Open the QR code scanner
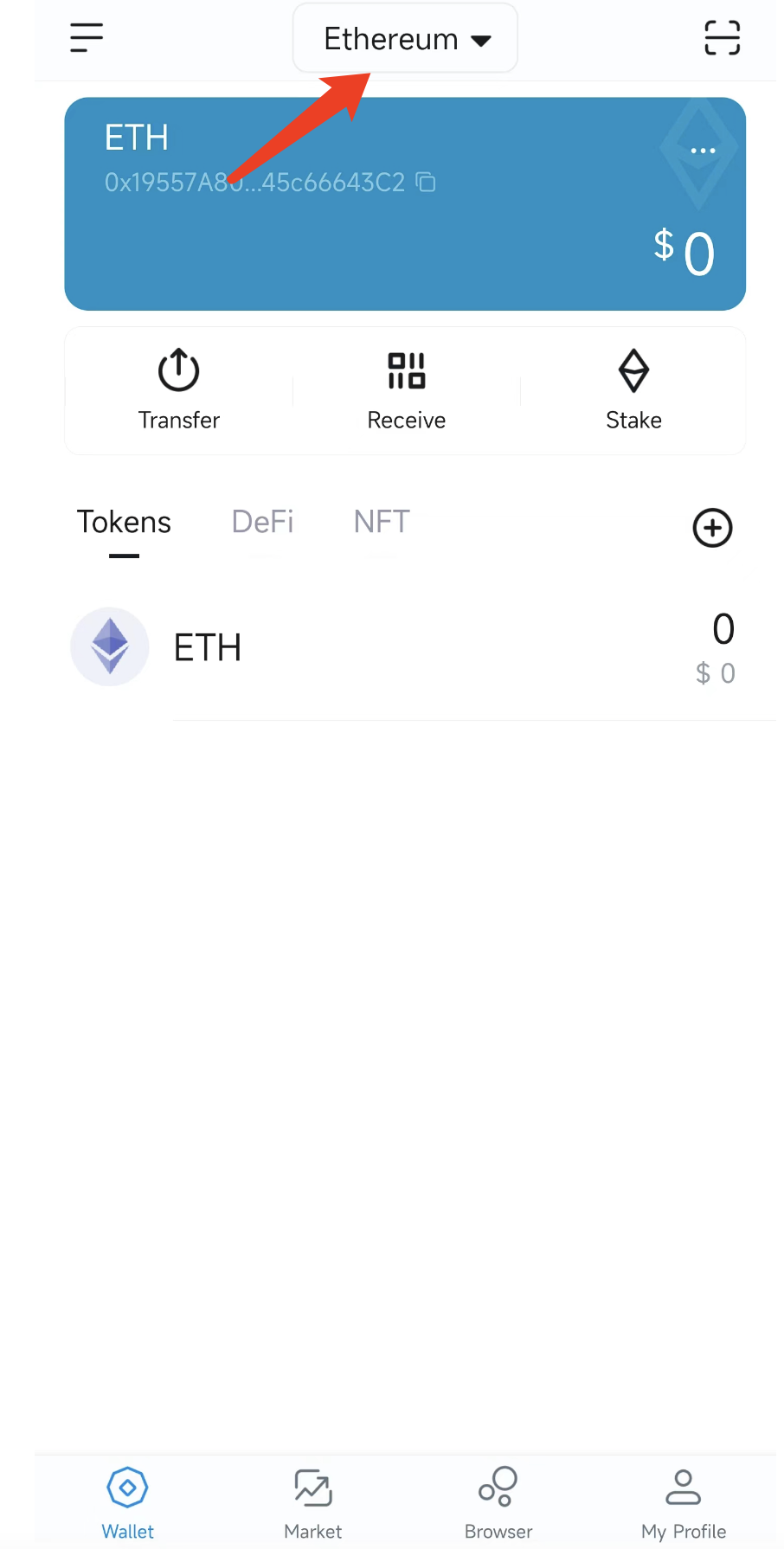The width and height of the screenshot is (784, 1549). (x=722, y=38)
